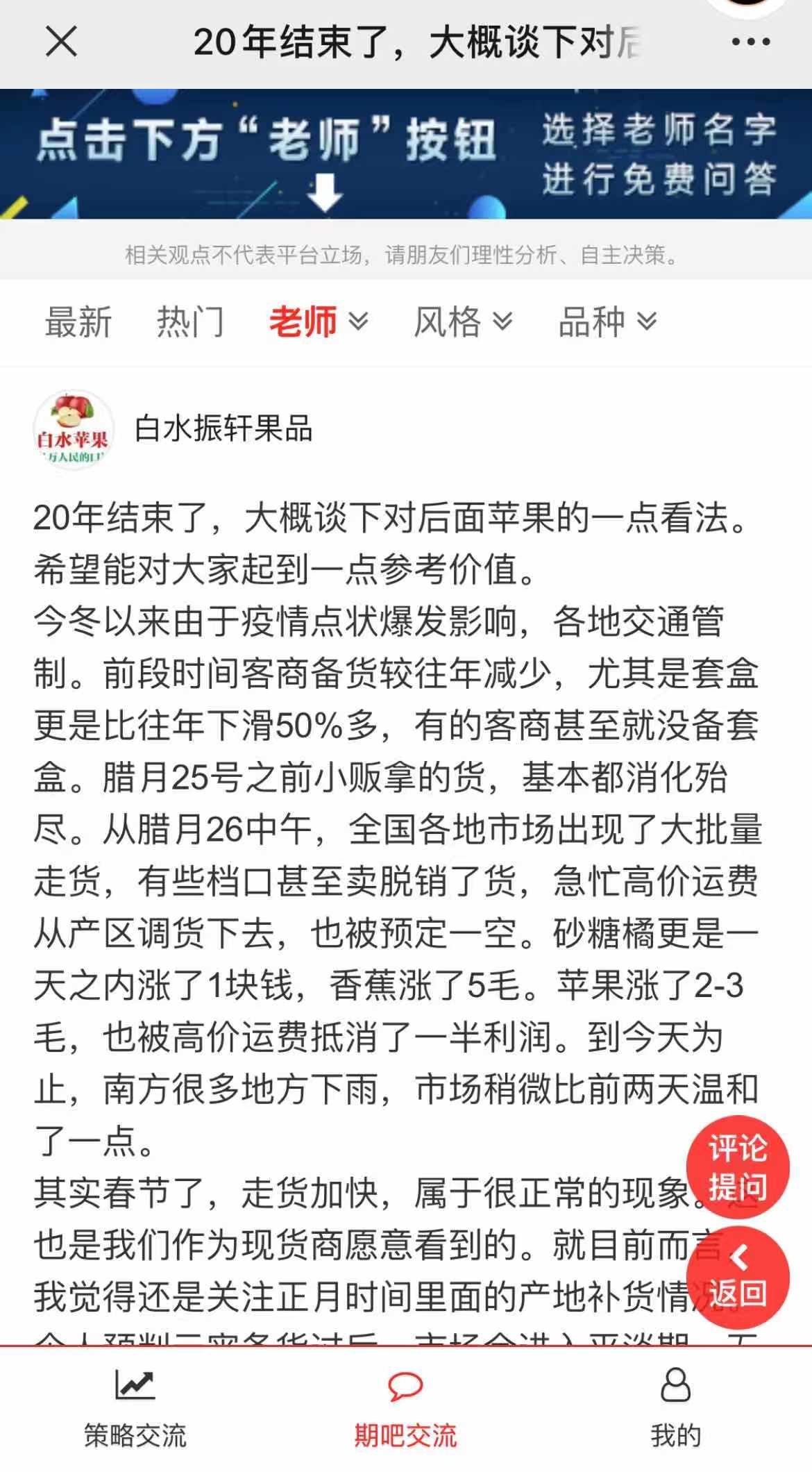Open the three-dot overflow menu
The height and width of the screenshot is (1472, 812).
(751, 42)
